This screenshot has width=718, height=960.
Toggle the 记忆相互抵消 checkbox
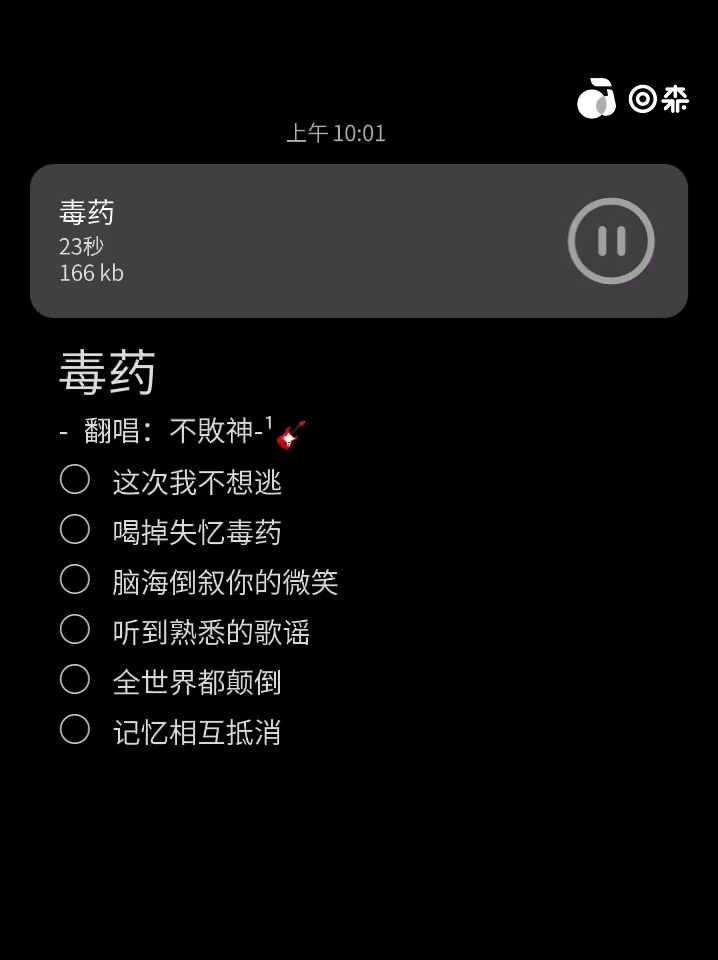[75, 730]
